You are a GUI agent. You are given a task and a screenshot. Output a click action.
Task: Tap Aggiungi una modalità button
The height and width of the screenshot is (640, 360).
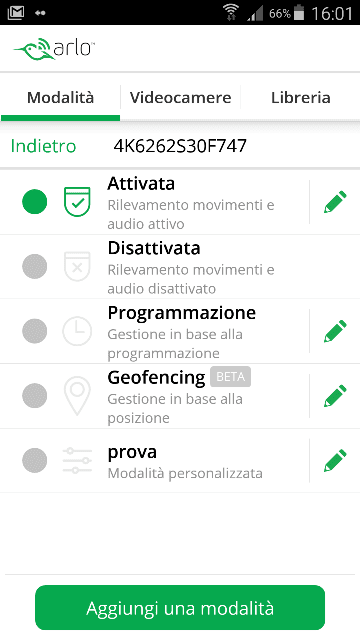tap(180, 608)
